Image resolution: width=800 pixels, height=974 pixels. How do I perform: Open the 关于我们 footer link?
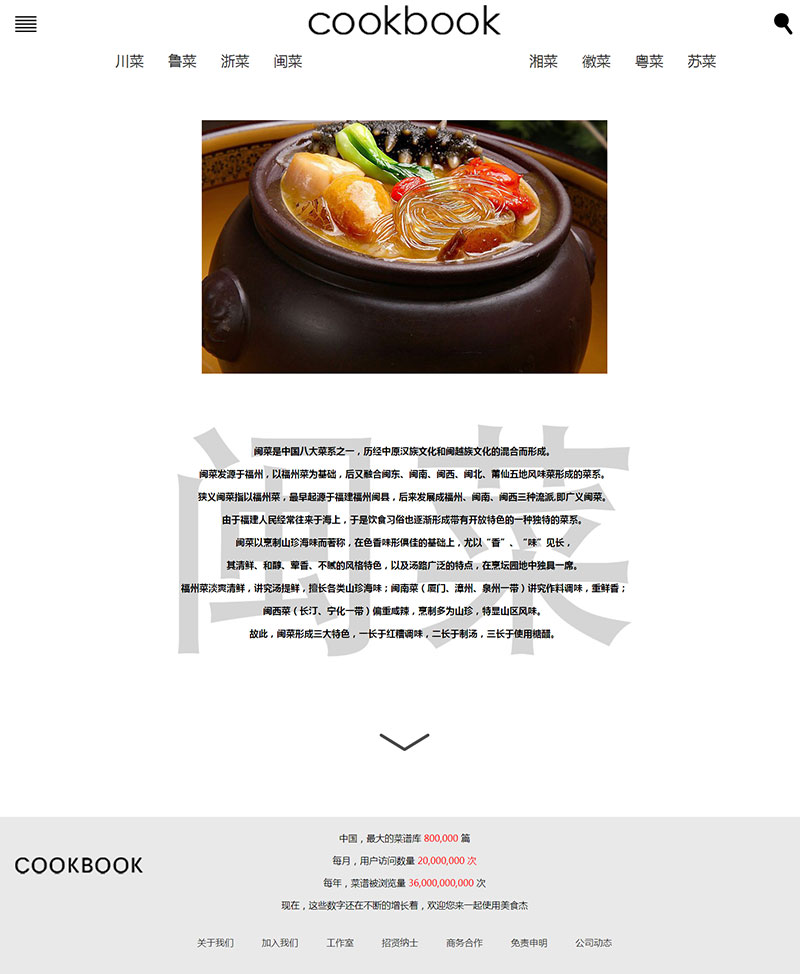click(x=215, y=943)
